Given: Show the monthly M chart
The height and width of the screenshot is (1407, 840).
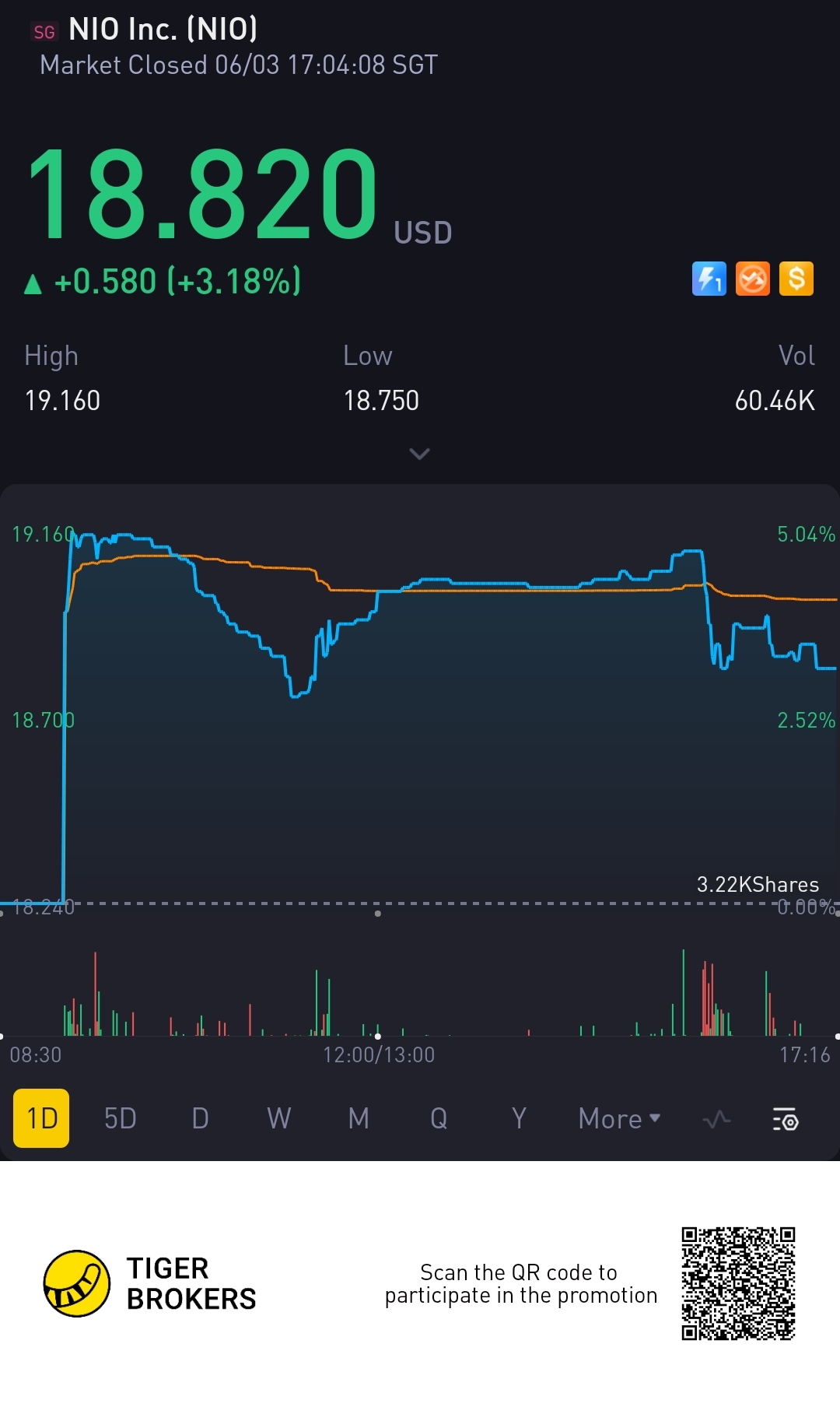Looking at the screenshot, I should pos(359,1119).
